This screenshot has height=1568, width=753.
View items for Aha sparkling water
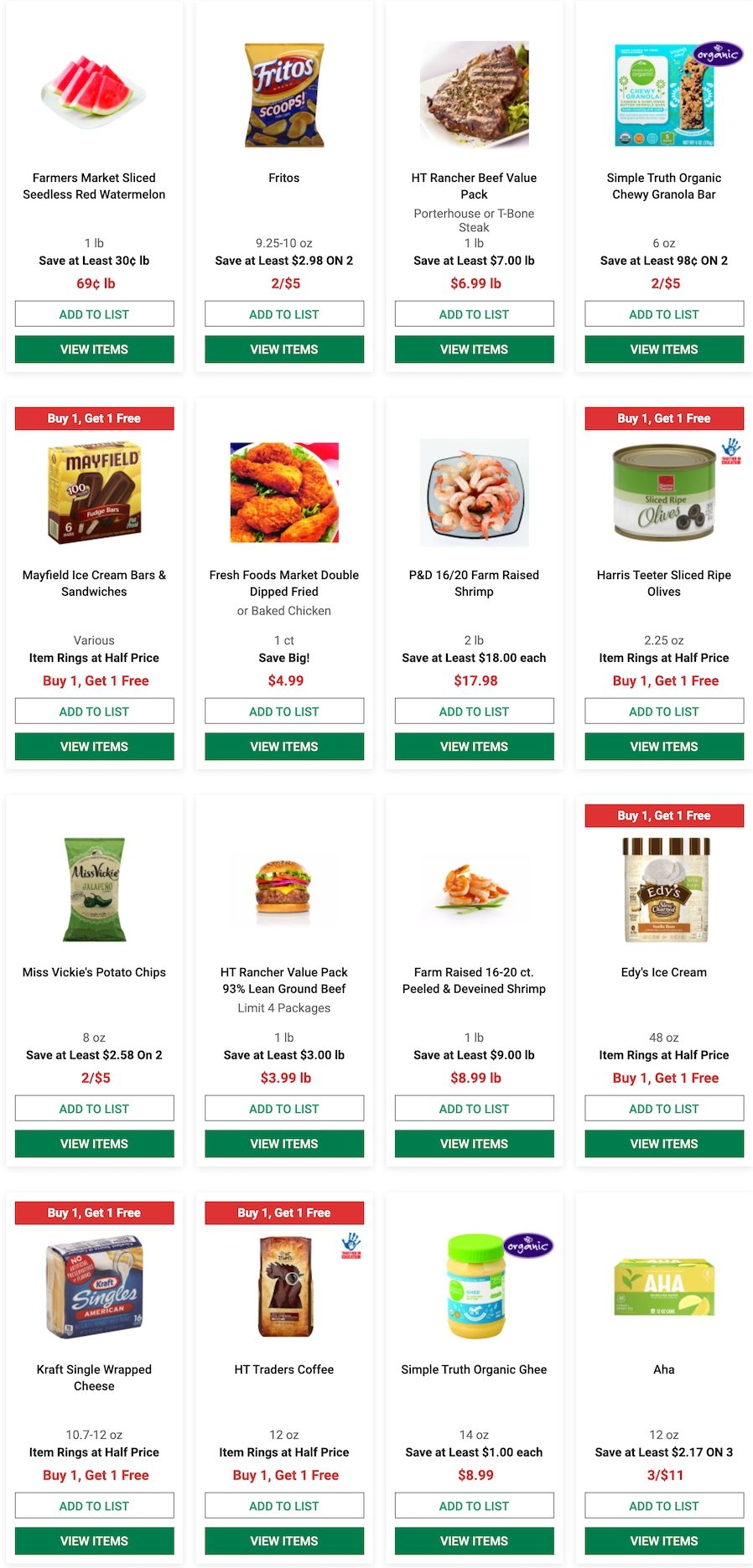664,1541
